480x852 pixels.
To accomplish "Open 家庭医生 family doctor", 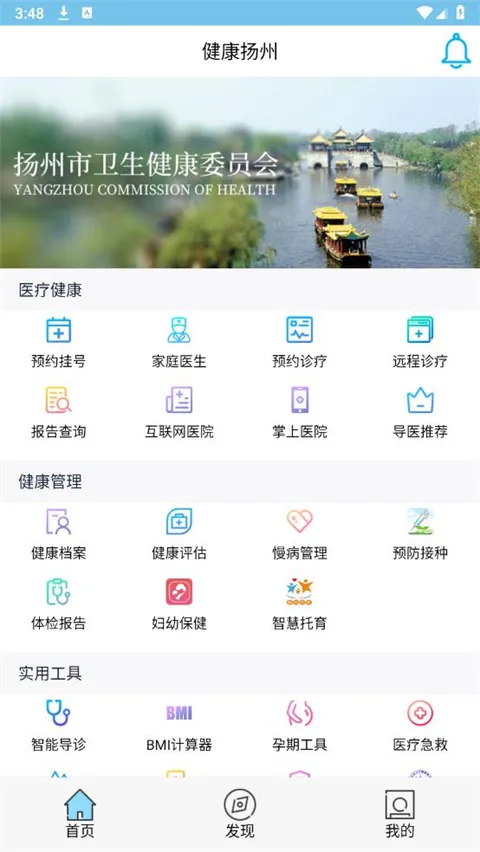I will tap(179, 343).
